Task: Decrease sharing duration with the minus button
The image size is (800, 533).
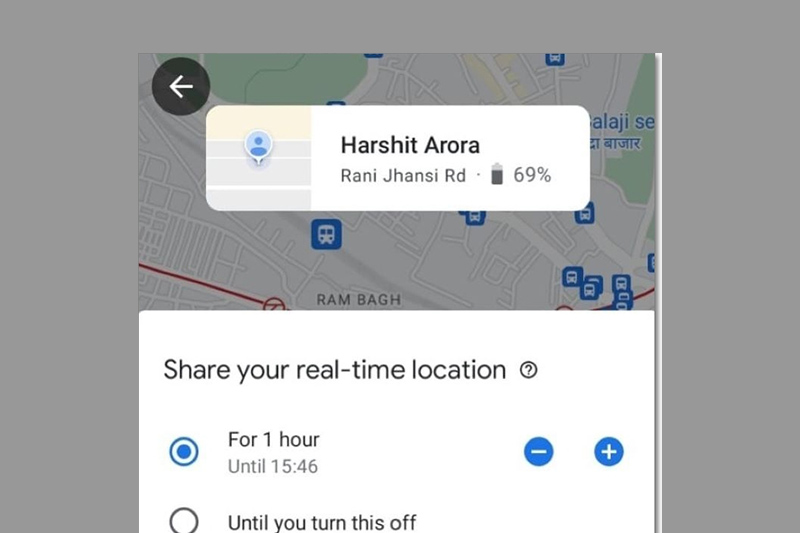Action: pos(538,452)
